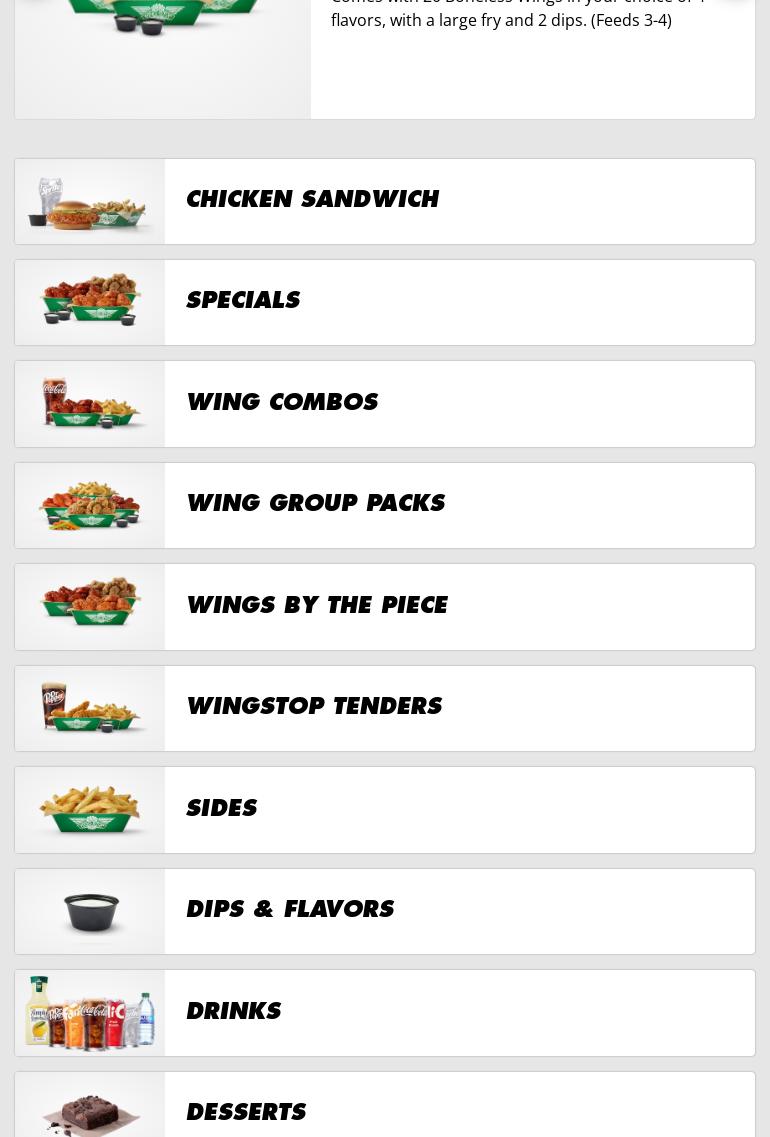Image resolution: width=770 pixels, height=1137 pixels.
Task: View Wing Group Packs
Action: (x=385, y=505)
